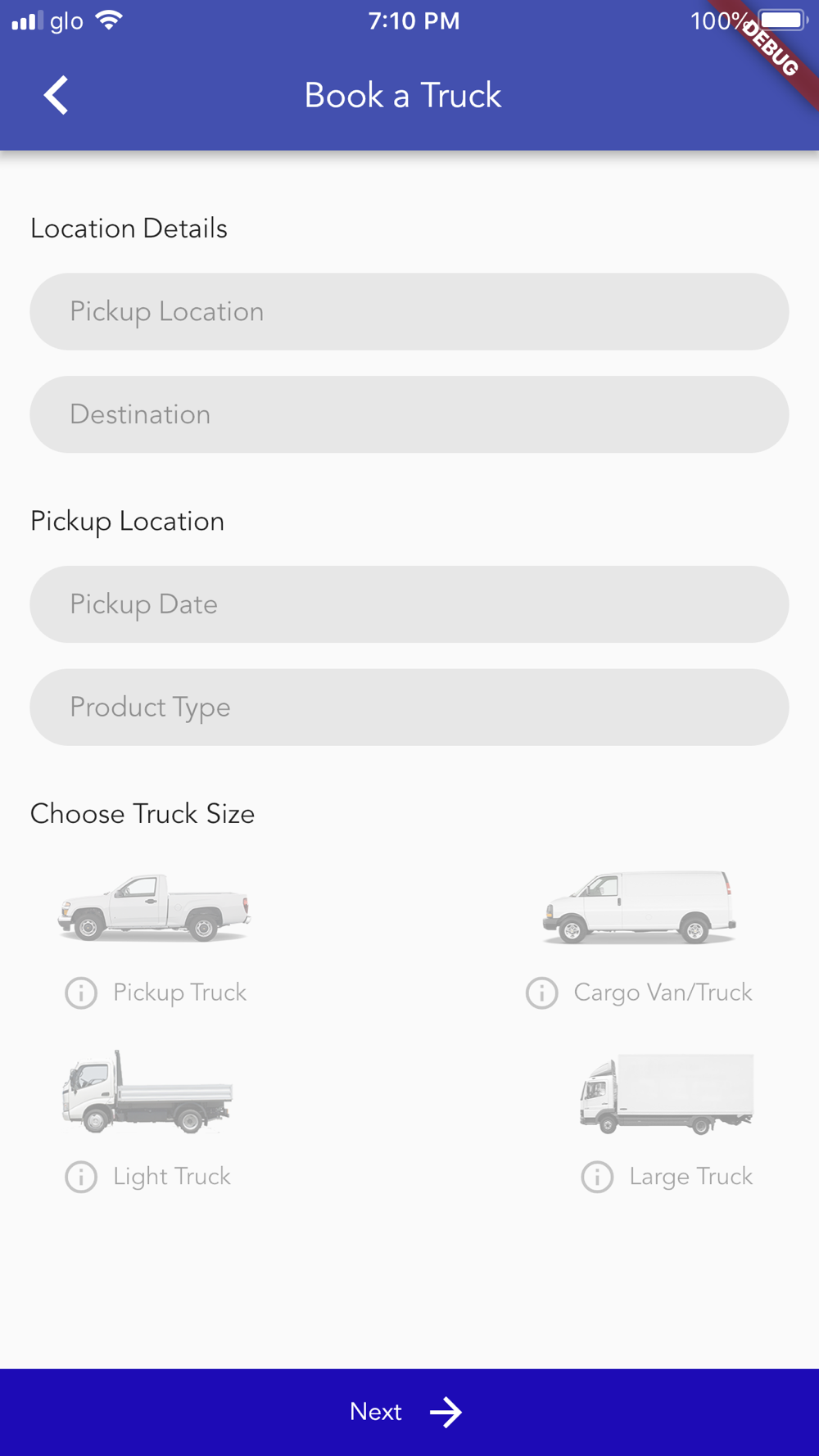Image resolution: width=819 pixels, height=1456 pixels.
Task: View info for Large Truck
Action: (597, 1178)
